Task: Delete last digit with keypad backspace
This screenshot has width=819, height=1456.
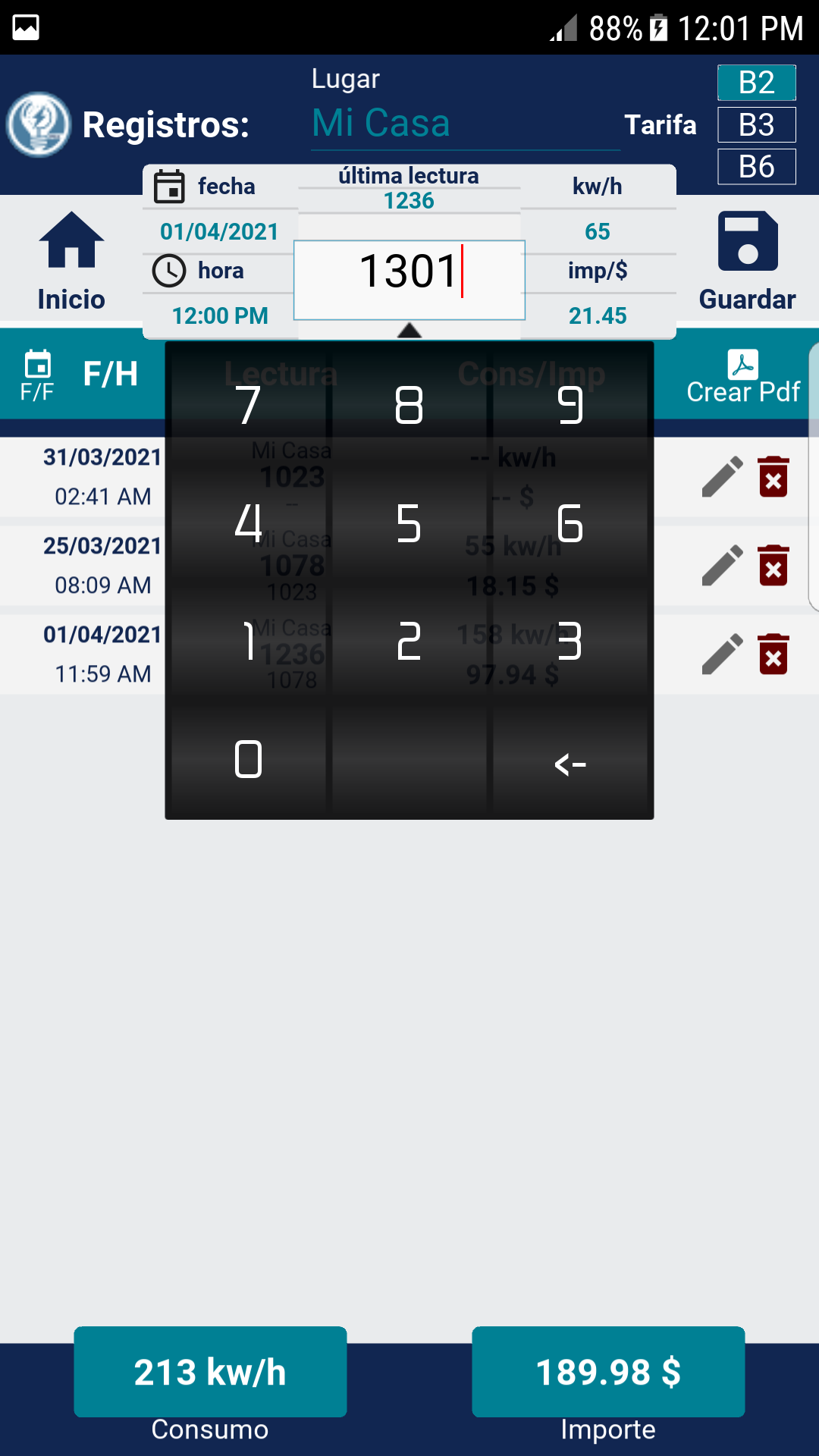Action: pyautogui.click(x=570, y=764)
